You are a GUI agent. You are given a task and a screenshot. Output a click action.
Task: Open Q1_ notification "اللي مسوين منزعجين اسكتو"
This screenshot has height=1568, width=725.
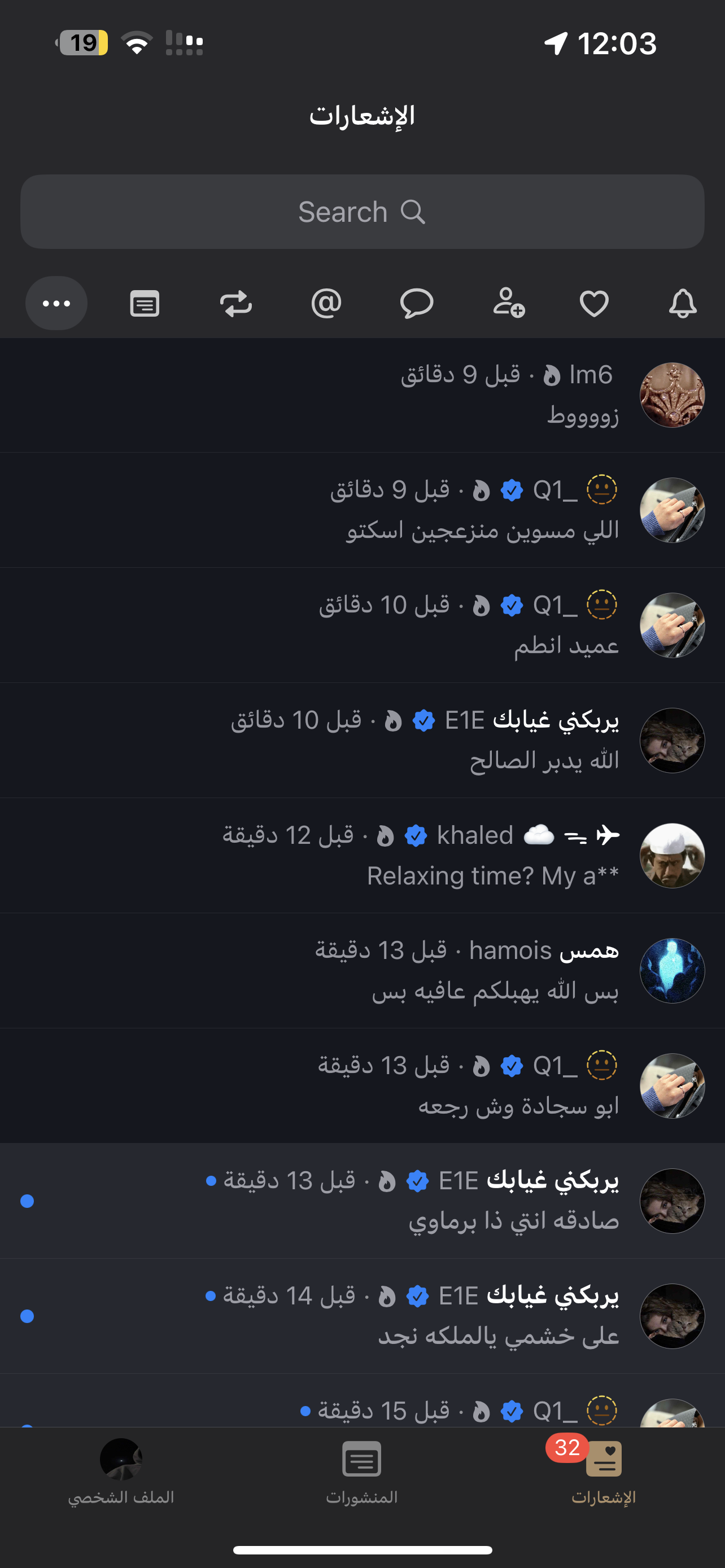coord(362,510)
